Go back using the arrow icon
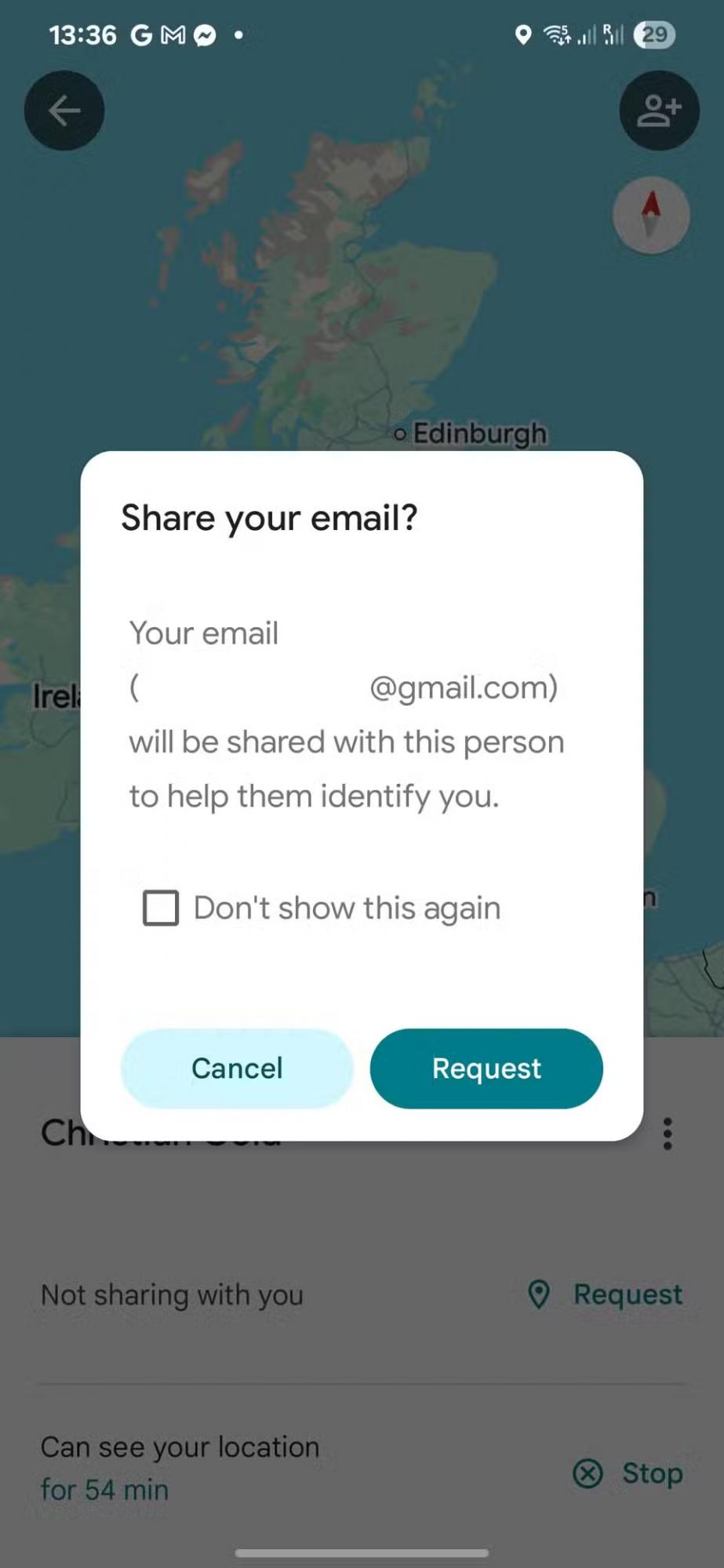Viewport: 724px width, 1568px height. click(64, 111)
